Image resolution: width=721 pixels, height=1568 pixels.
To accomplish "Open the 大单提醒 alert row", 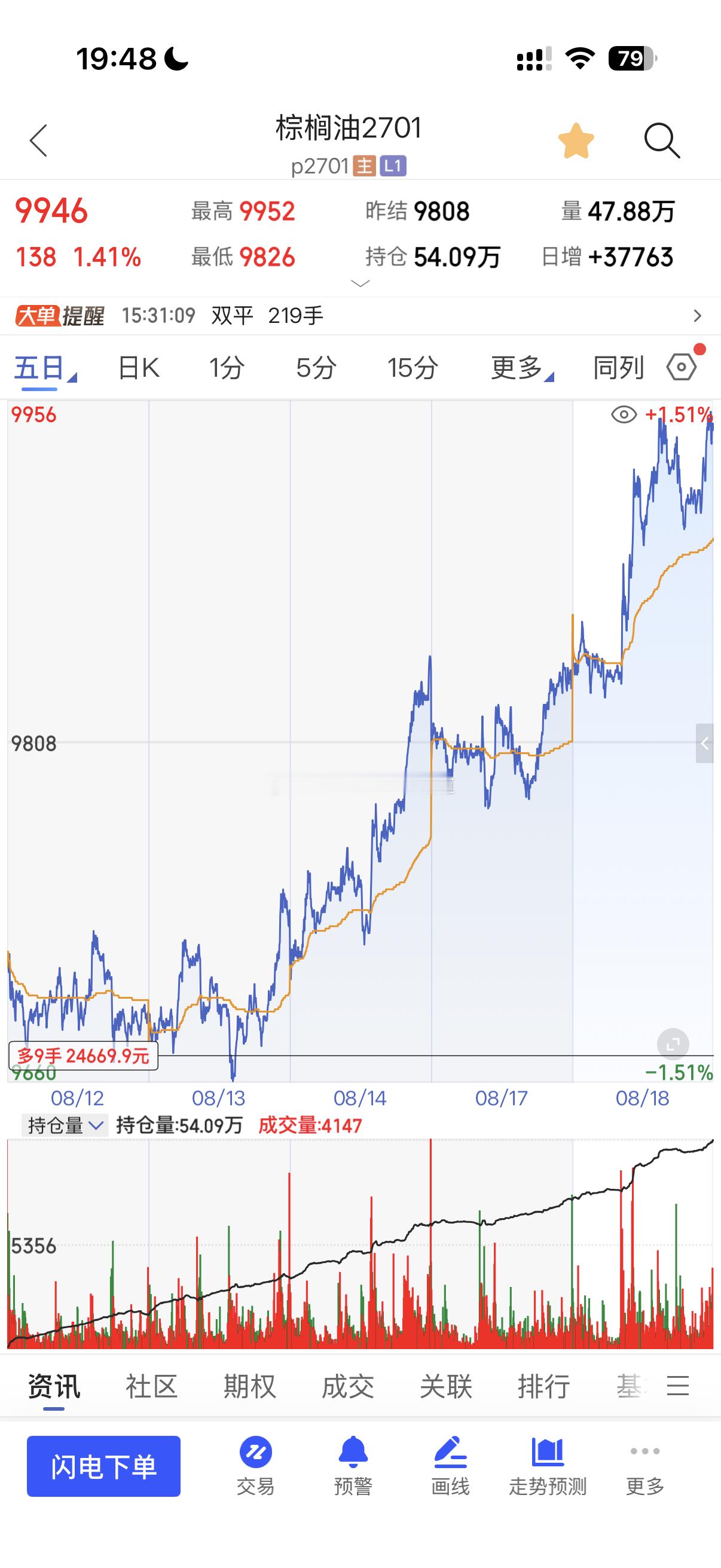I will coord(360,315).
